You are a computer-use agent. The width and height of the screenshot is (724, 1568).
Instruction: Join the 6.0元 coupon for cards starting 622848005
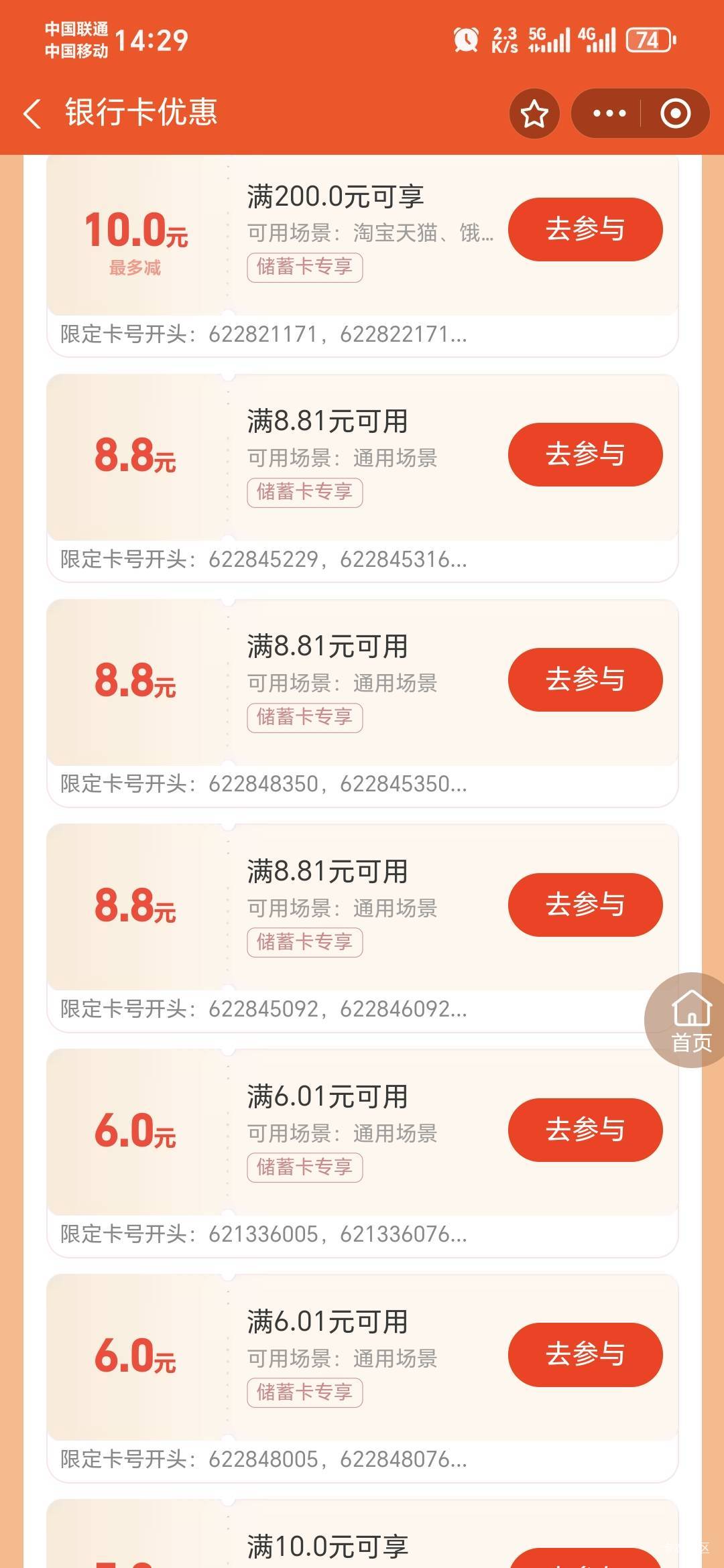585,1355
